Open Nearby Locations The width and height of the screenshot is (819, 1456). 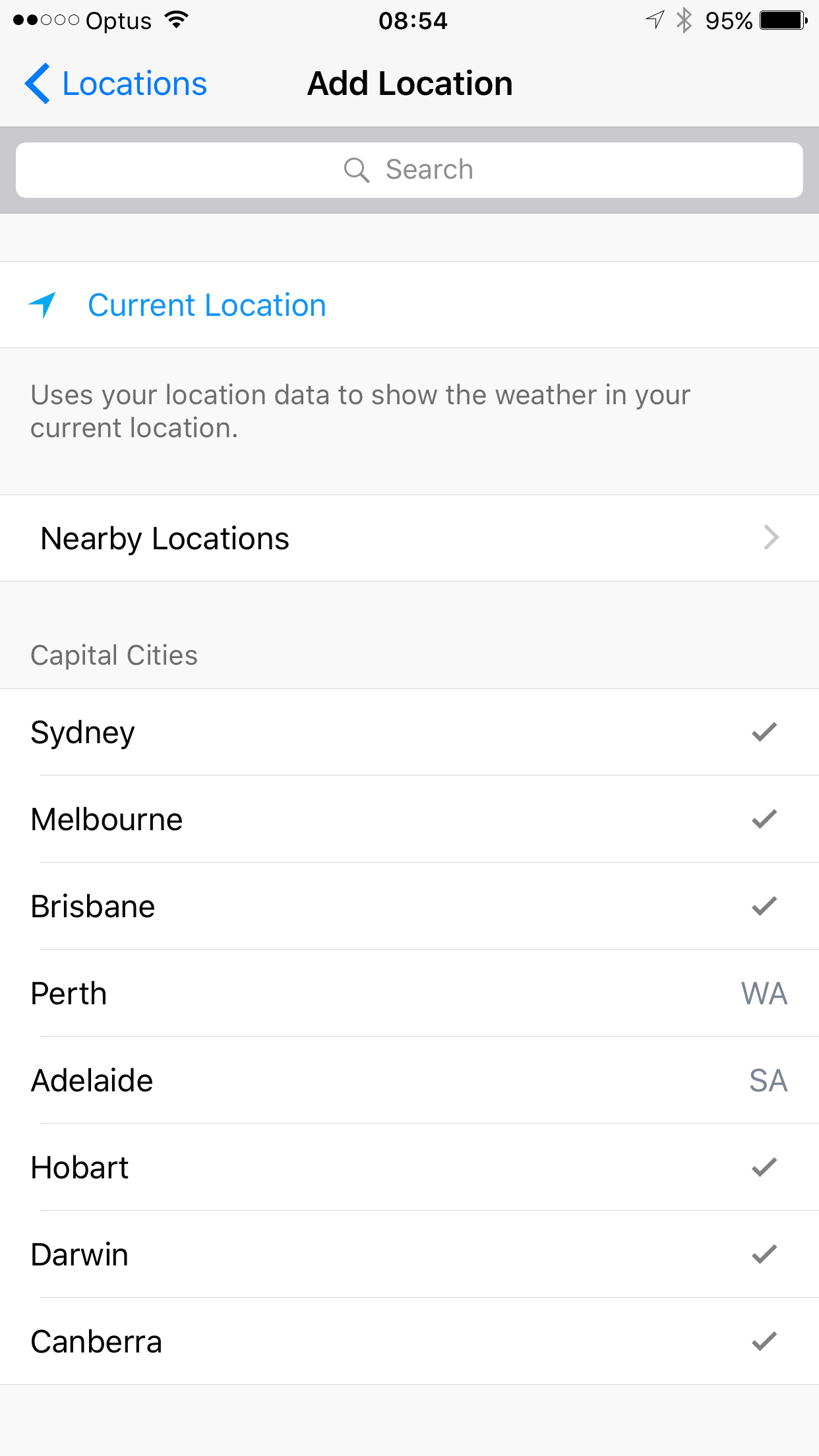click(409, 538)
